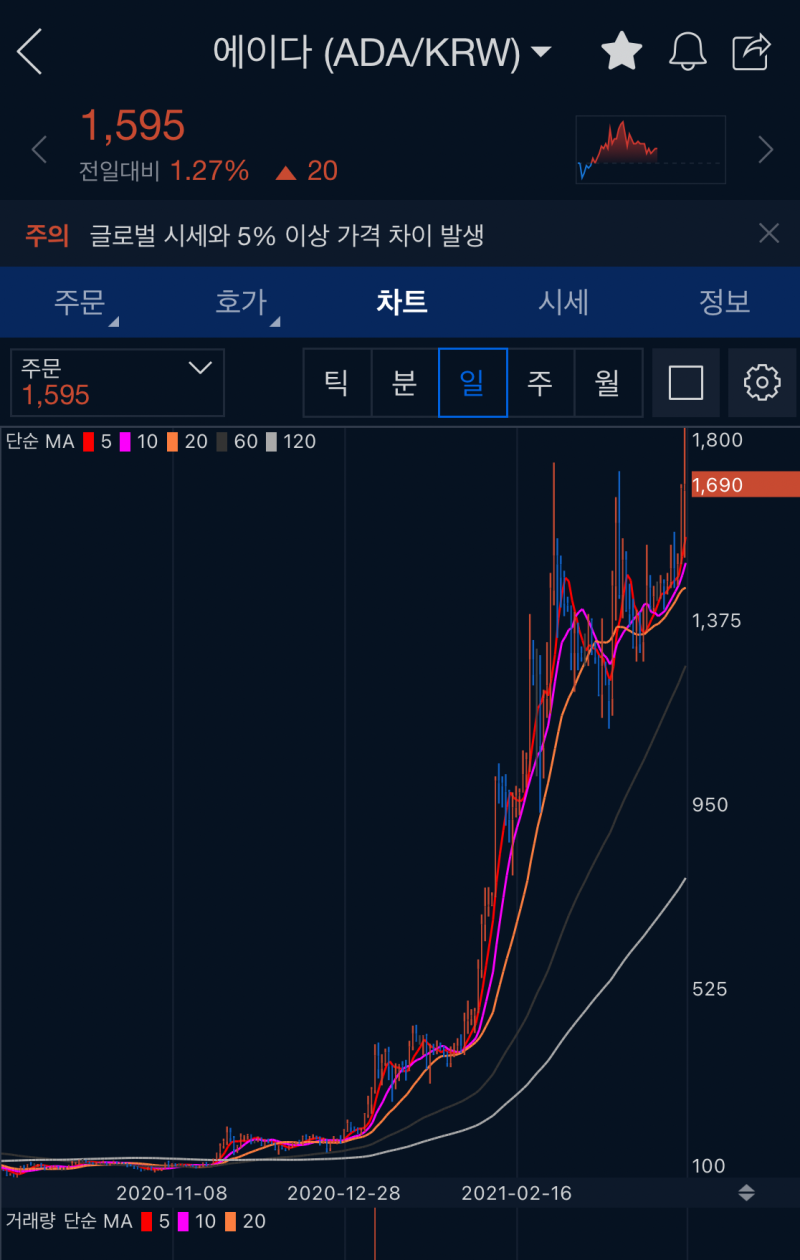This screenshot has height=1260, width=800.
Task: Dismiss the price difference warning banner
Action: [769, 233]
